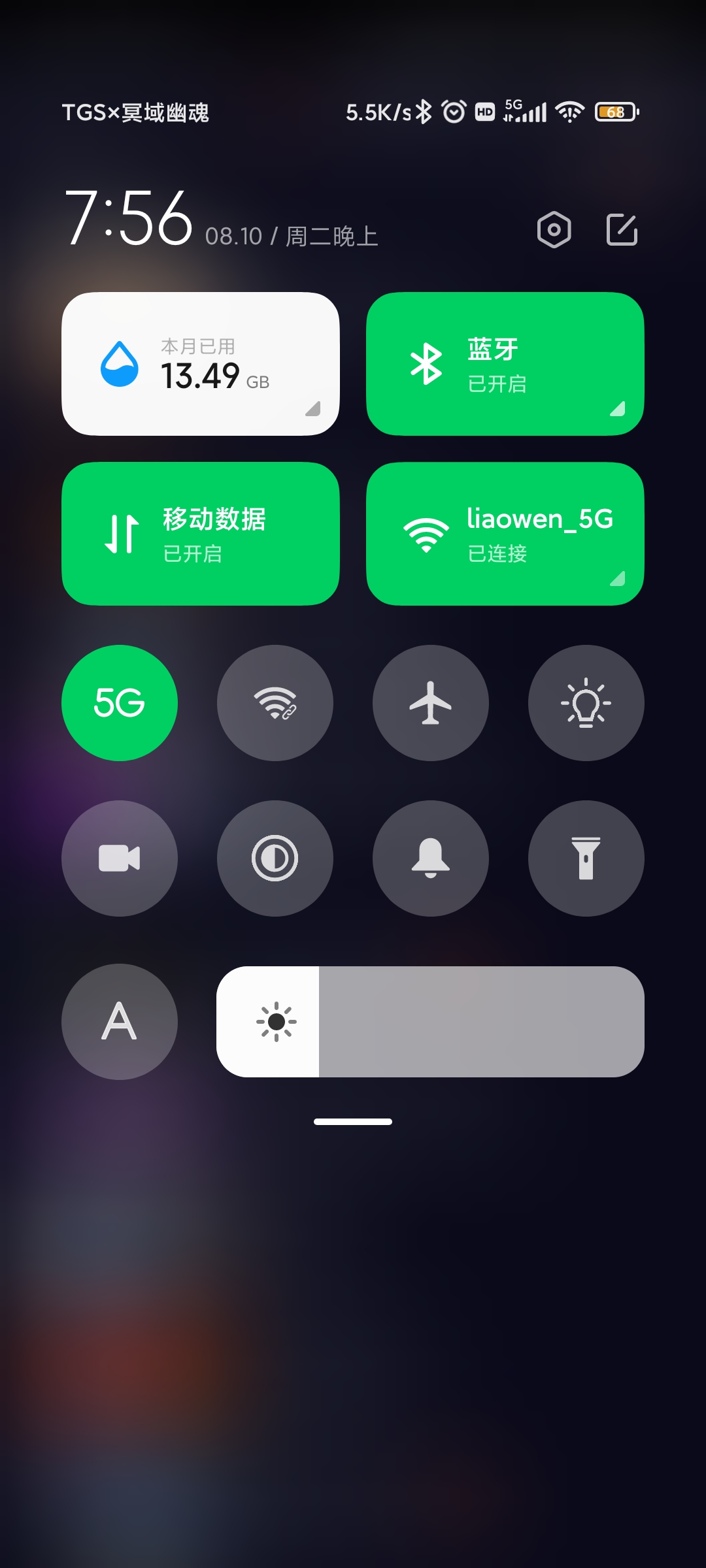This screenshot has width=706, height=1568.
Task: Toggle the light bulb quick setting
Action: [x=586, y=703]
